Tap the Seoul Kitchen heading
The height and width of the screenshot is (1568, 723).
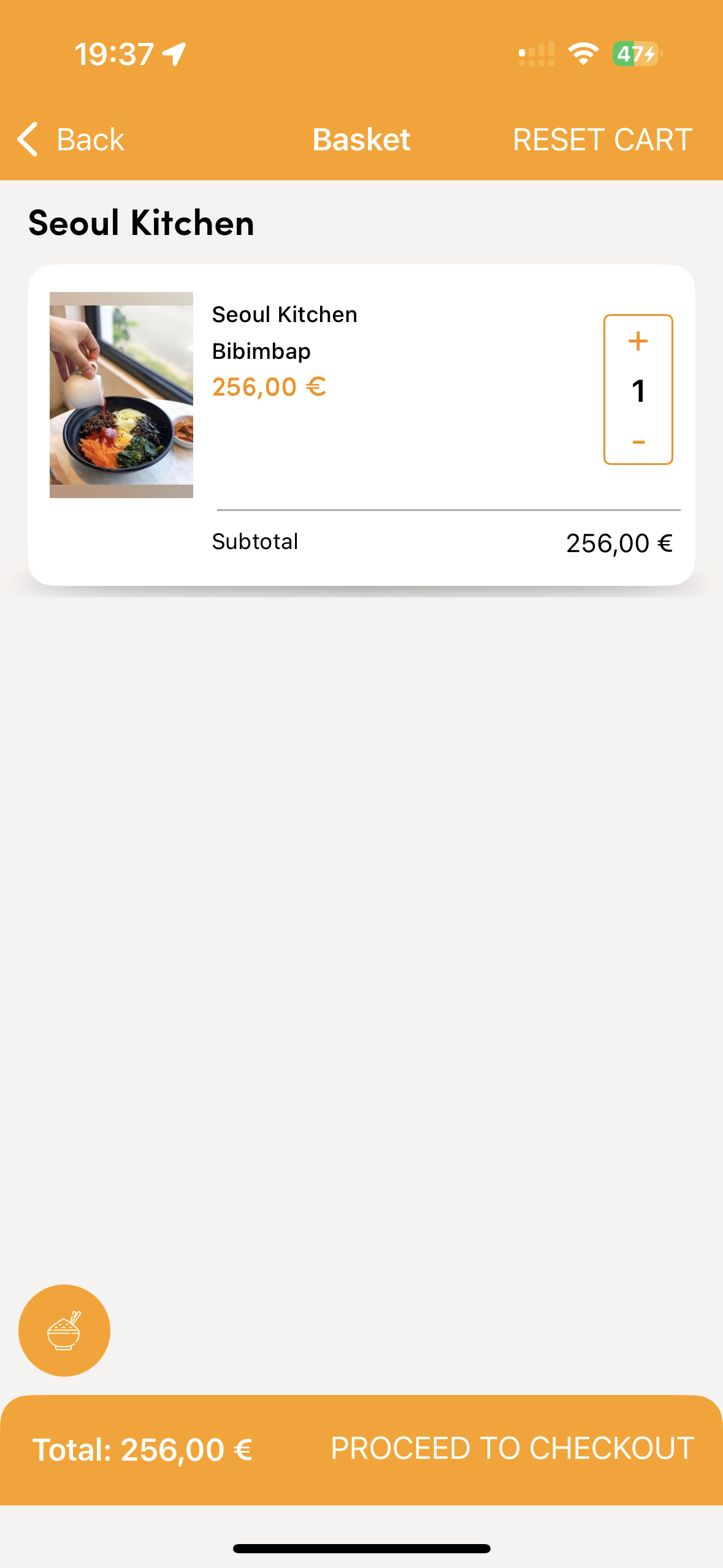click(140, 223)
